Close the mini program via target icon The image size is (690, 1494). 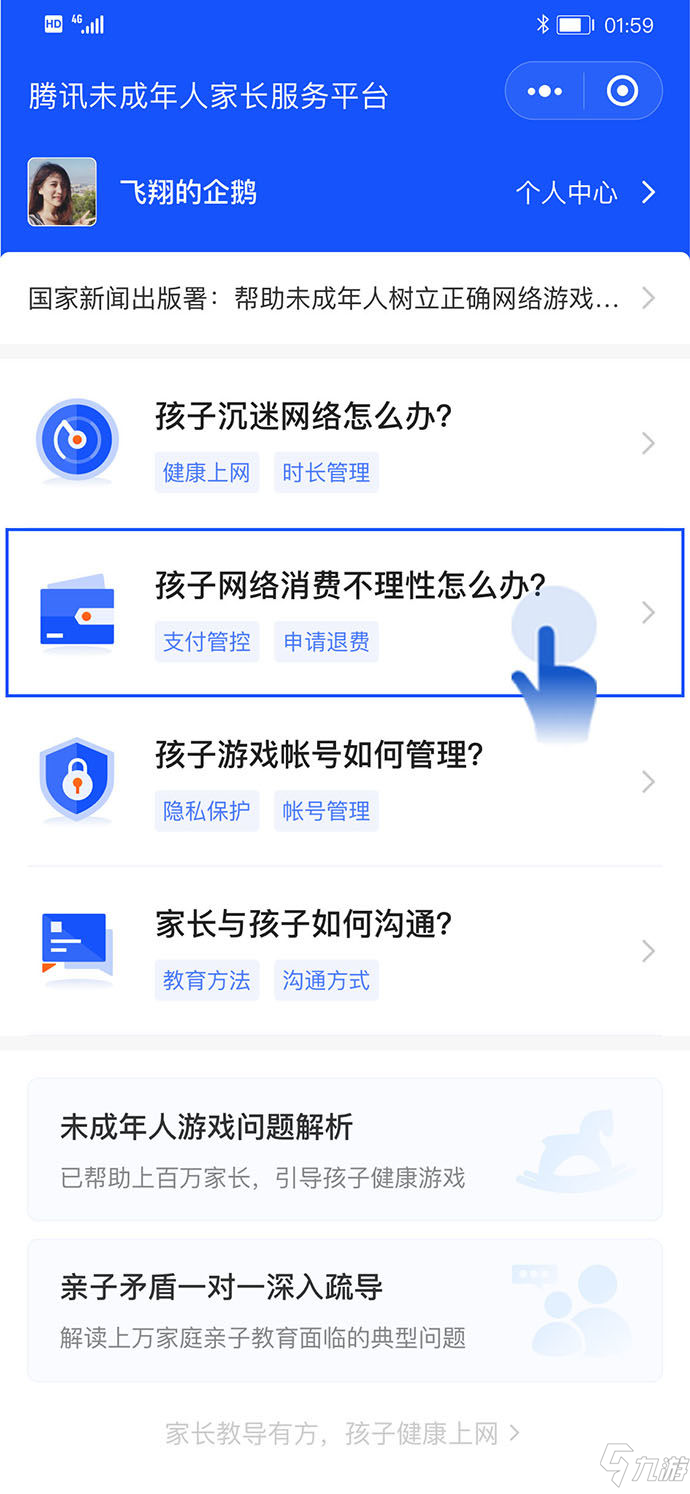click(622, 92)
